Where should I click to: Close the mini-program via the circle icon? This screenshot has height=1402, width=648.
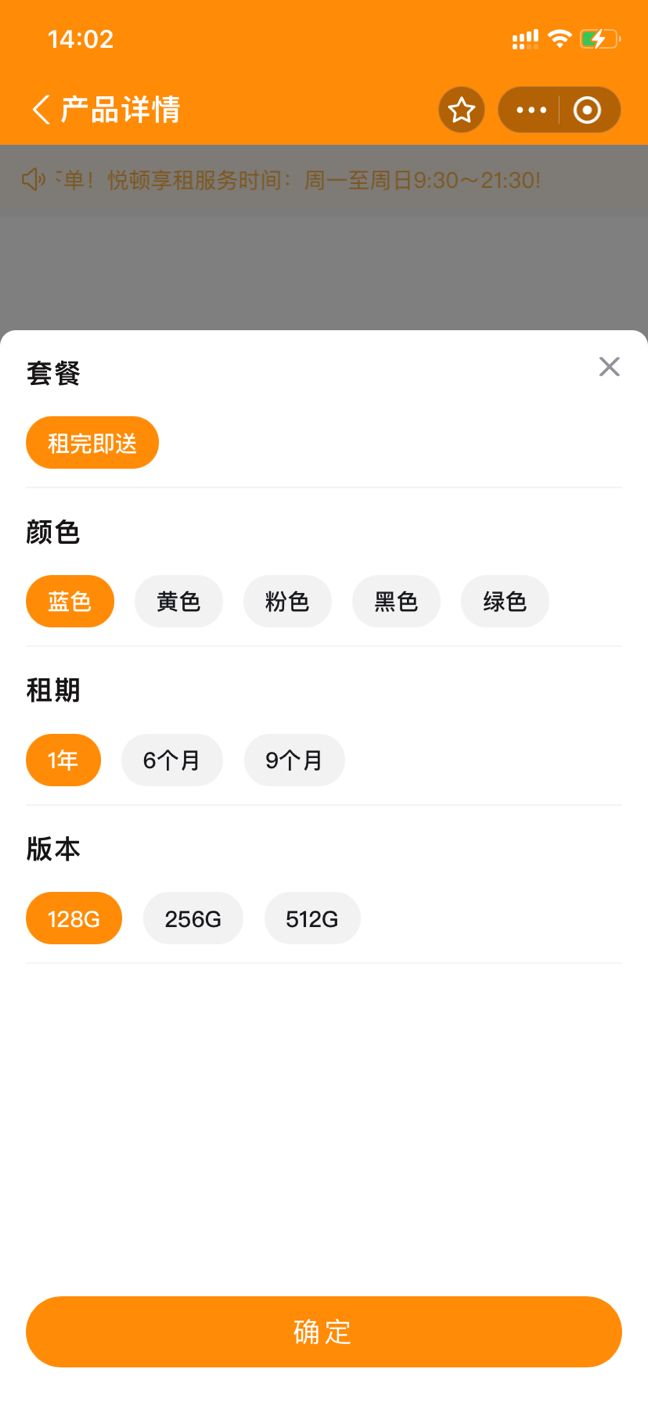(x=588, y=110)
